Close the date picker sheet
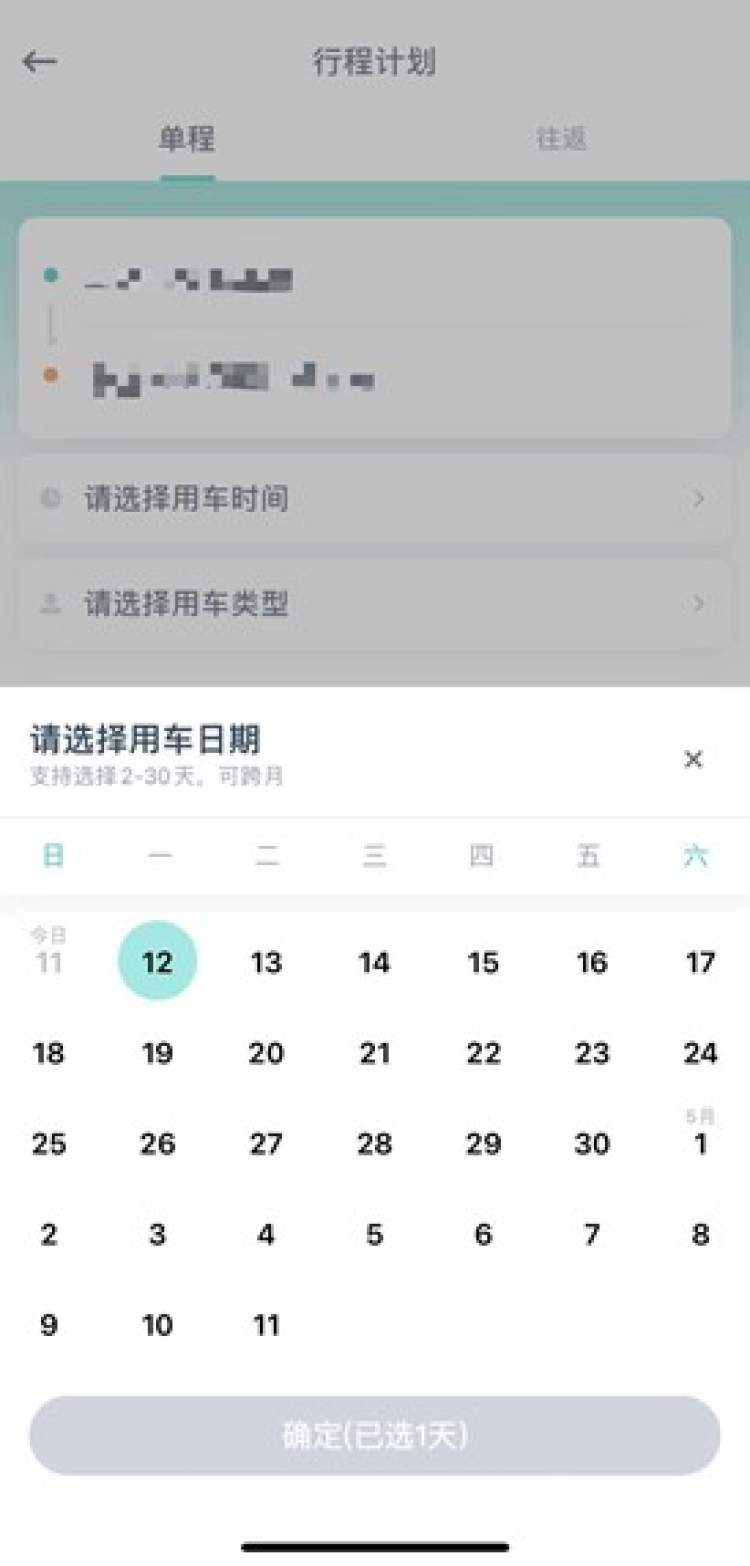 (x=693, y=760)
